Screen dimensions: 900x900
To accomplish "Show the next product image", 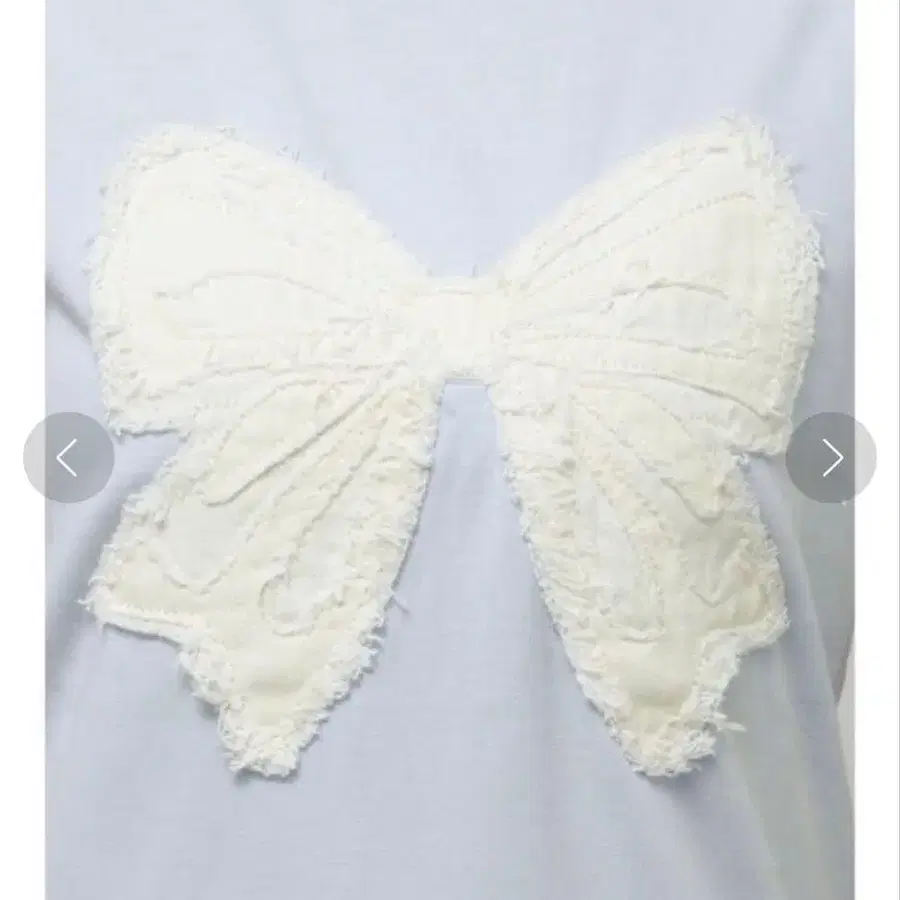I will coord(831,458).
